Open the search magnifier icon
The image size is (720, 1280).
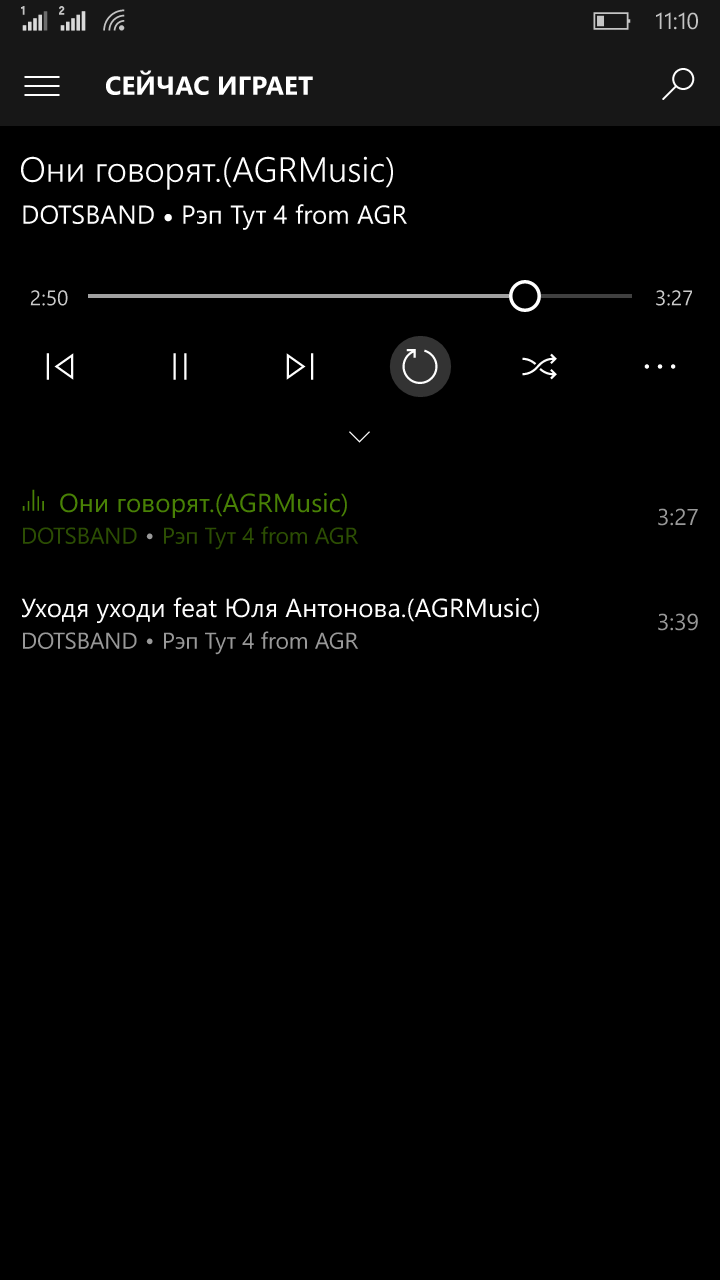tap(678, 85)
